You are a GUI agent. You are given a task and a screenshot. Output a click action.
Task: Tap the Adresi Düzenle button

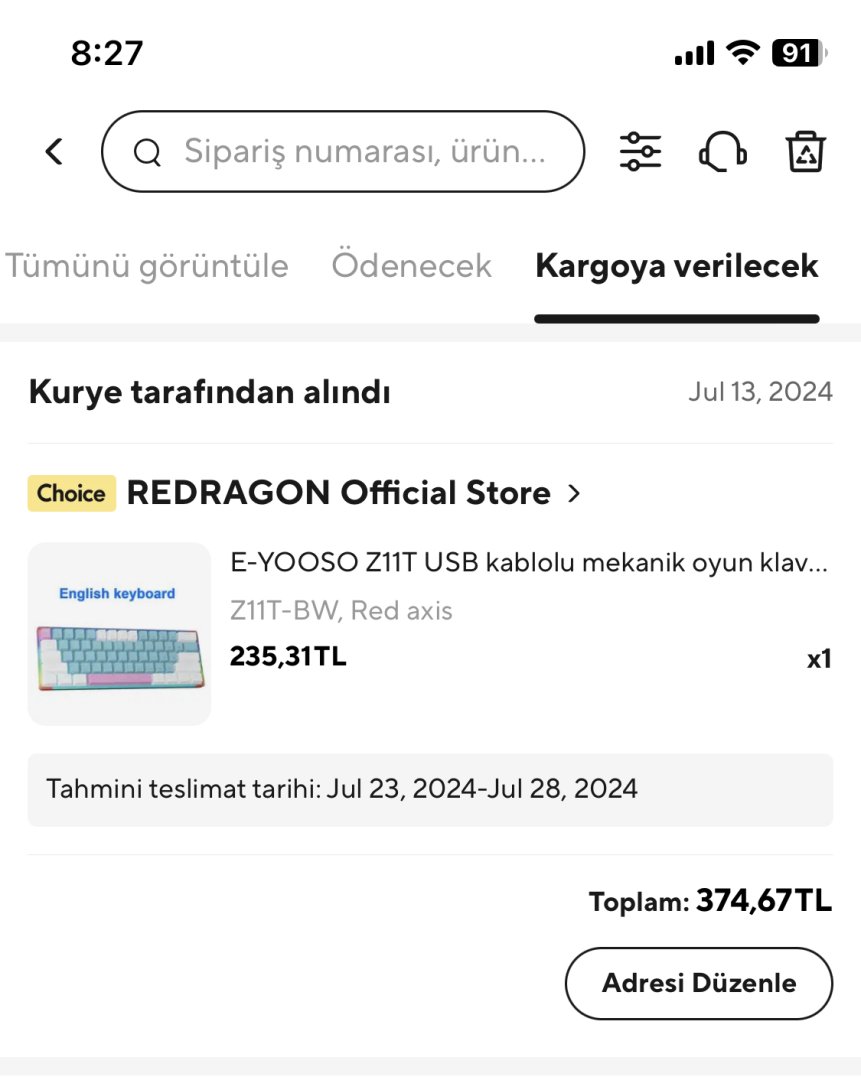[x=698, y=983]
